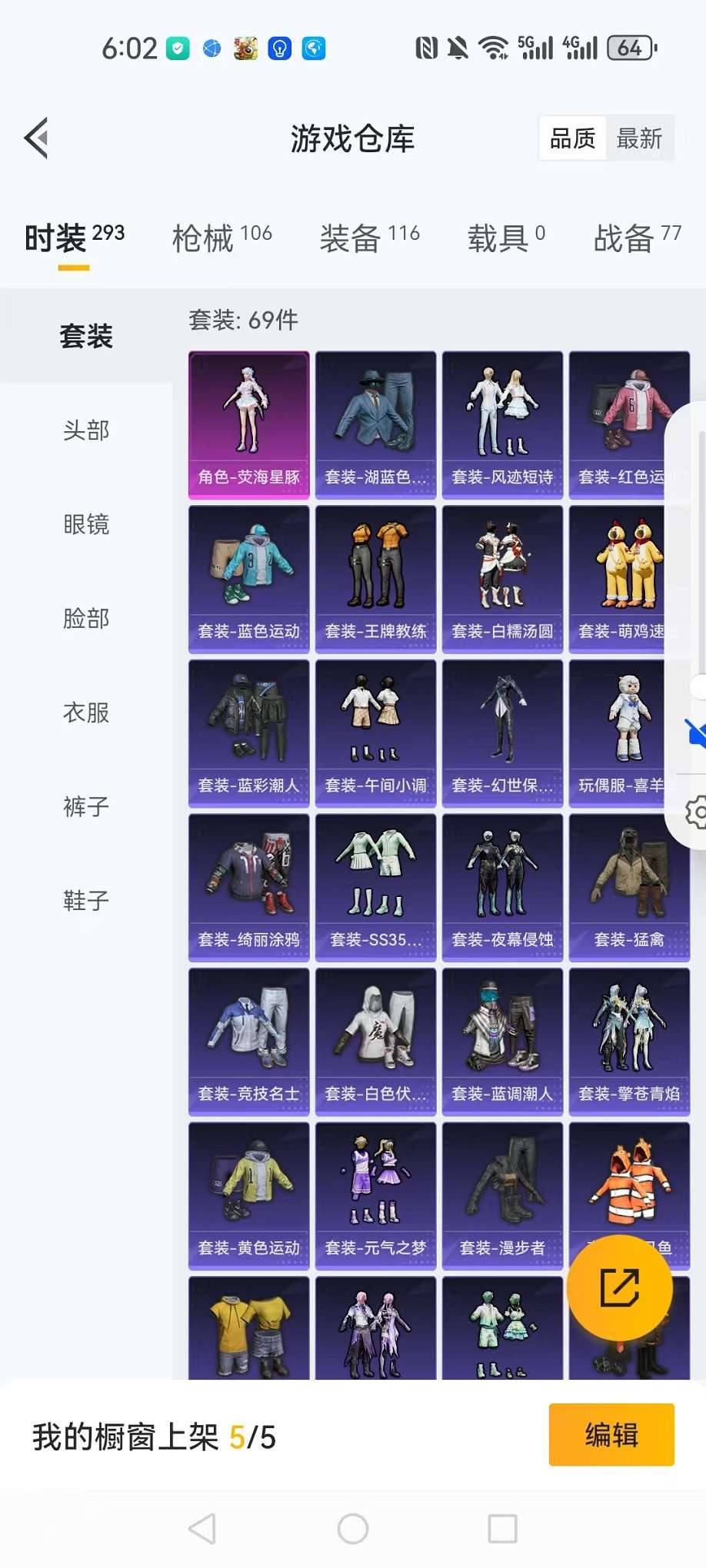Viewport: 706px width, 1568px height.
Task: Open the 套装-王牌教练 item
Action: (x=375, y=579)
